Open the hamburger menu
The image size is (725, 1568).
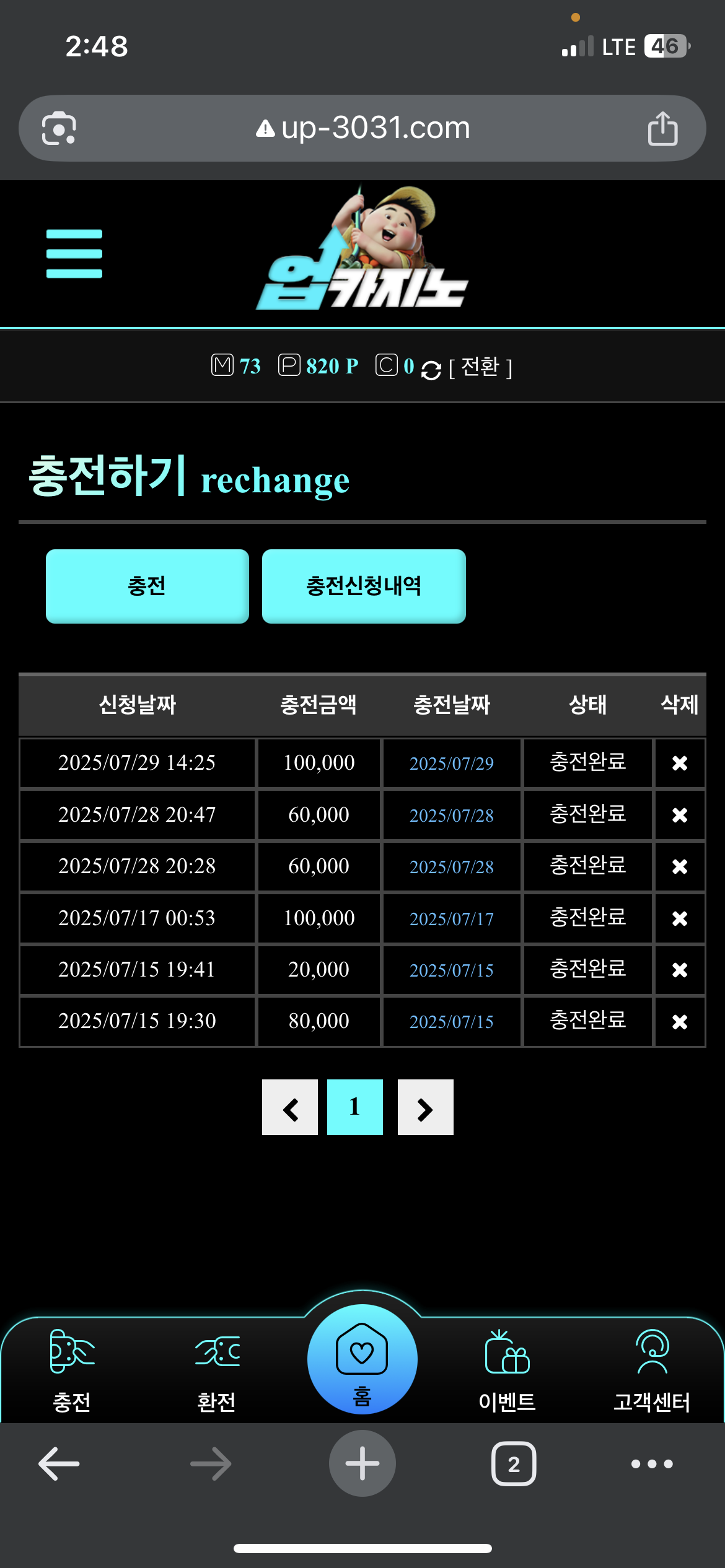point(74,253)
